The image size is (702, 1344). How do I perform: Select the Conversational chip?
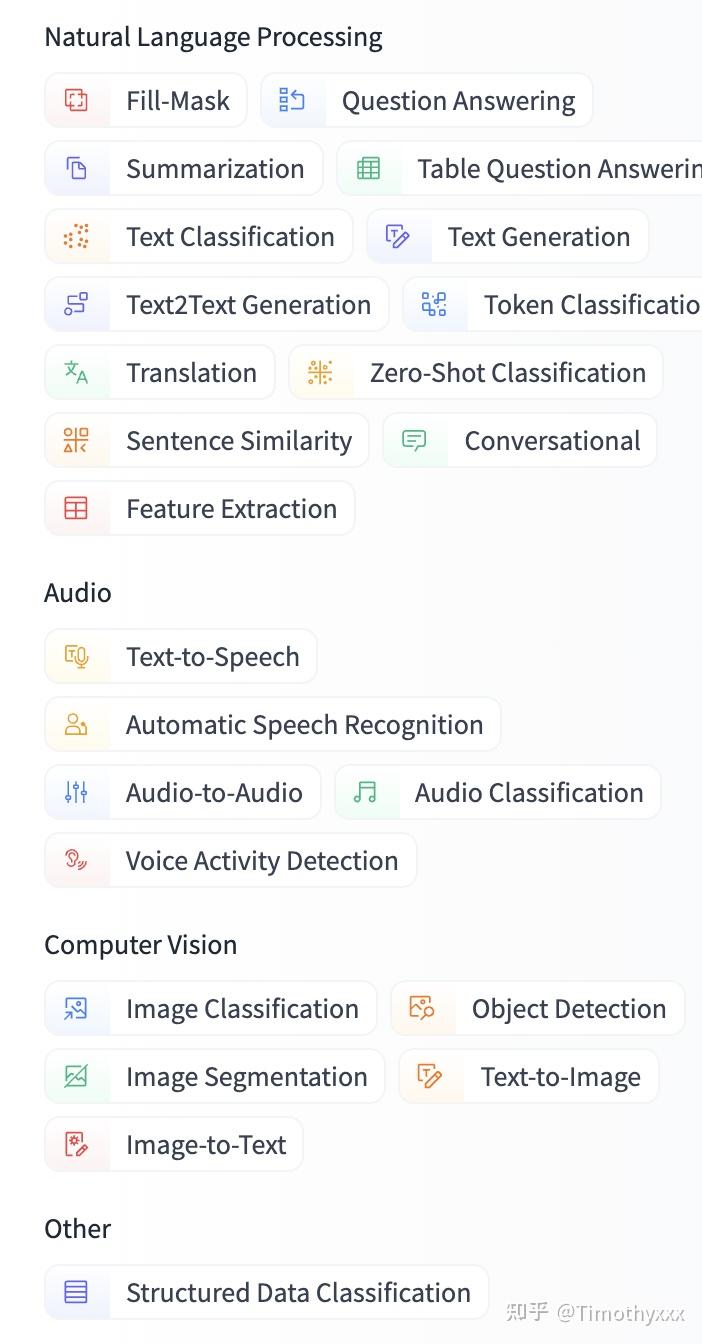coord(520,441)
